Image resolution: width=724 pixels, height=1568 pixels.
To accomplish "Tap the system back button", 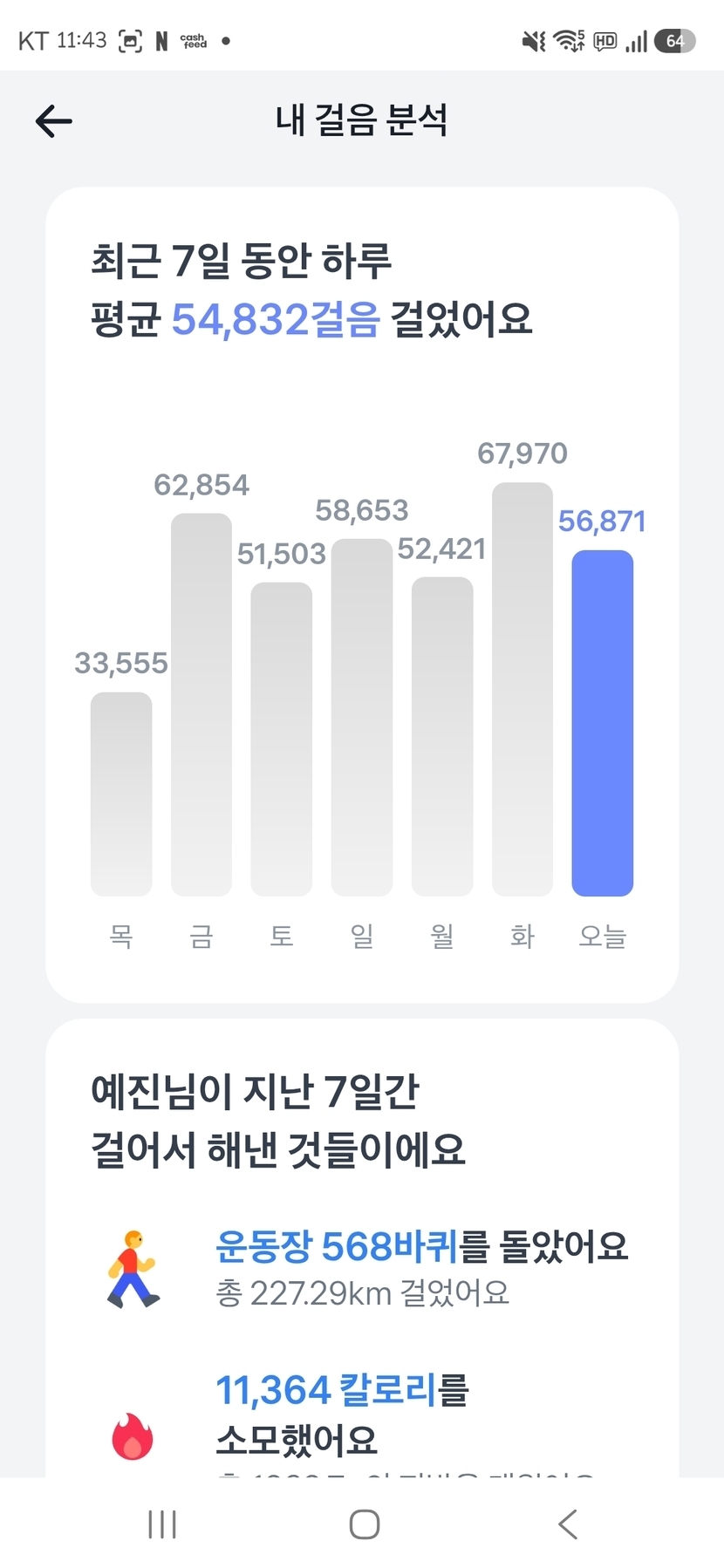I will [x=568, y=1524].
